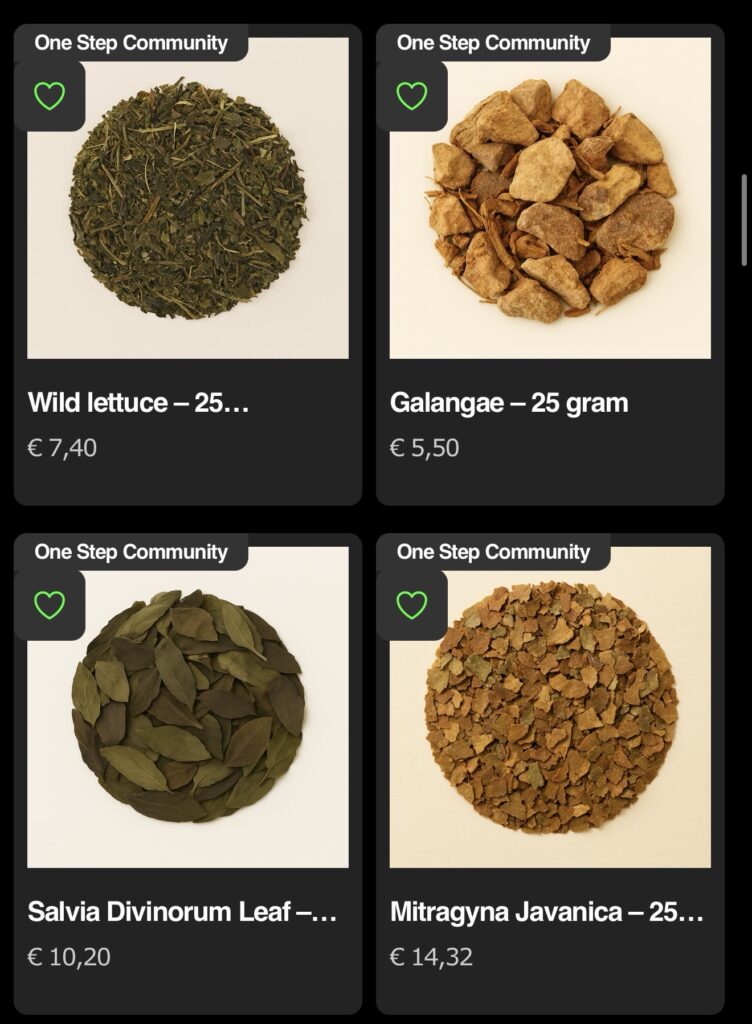Open Salvia Divinorum Leaf product details
This screenshot has width=752, height=1024.
coord(182,912)
